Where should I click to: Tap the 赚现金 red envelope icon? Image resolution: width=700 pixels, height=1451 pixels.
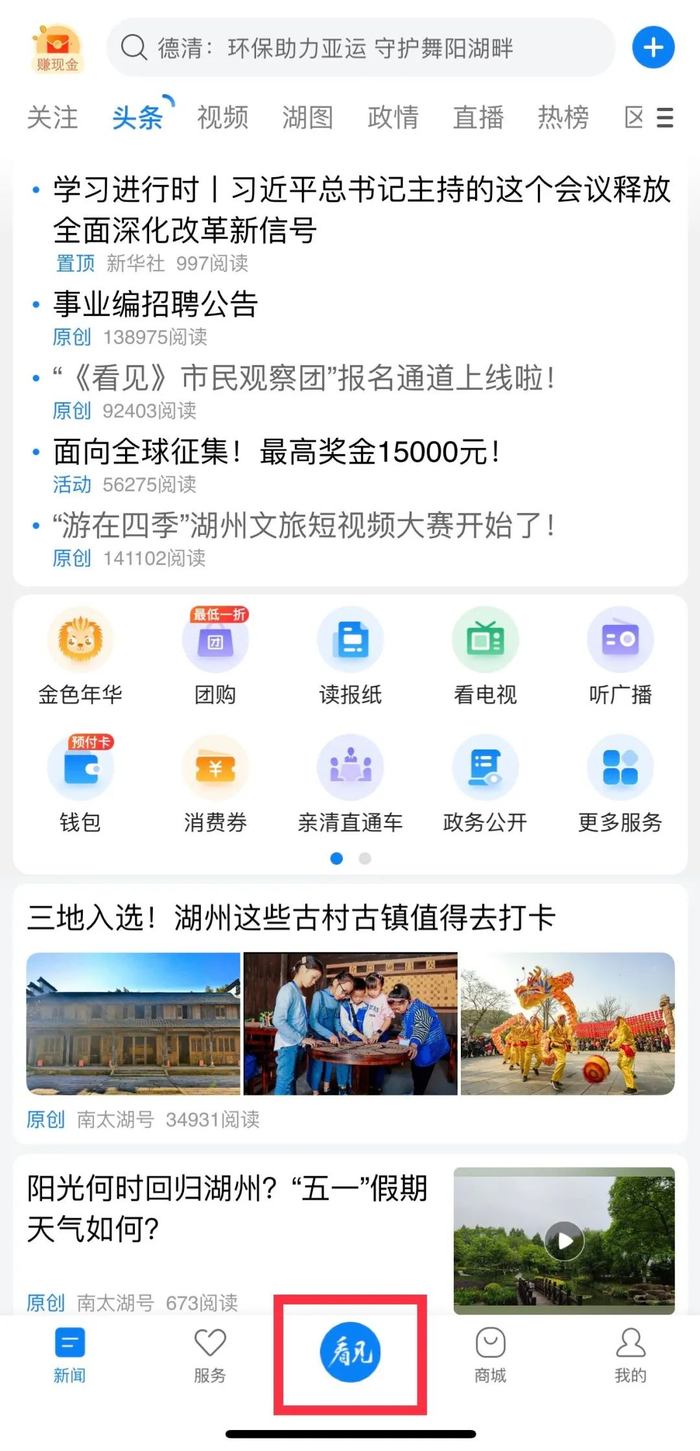(x=57, y=47)
